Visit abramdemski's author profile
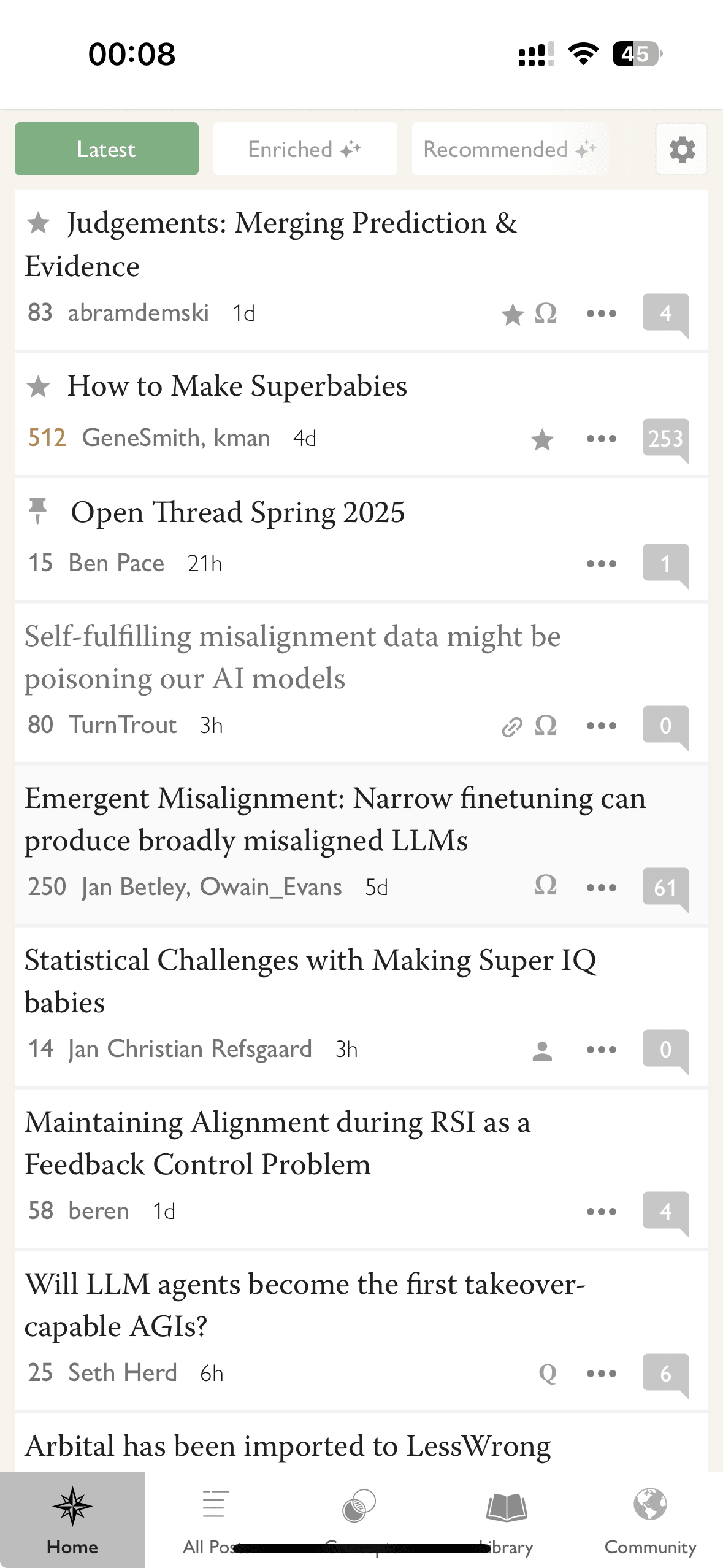723x1568 pixels. click(138, 313)
